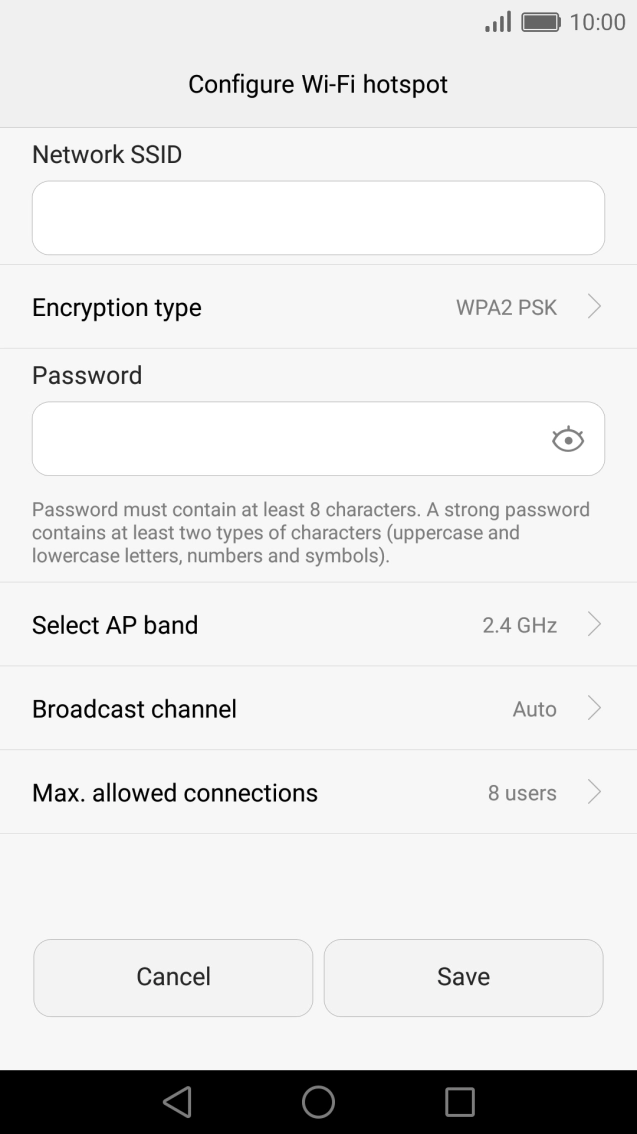Change Max. allowed connections

coord(318,793)
